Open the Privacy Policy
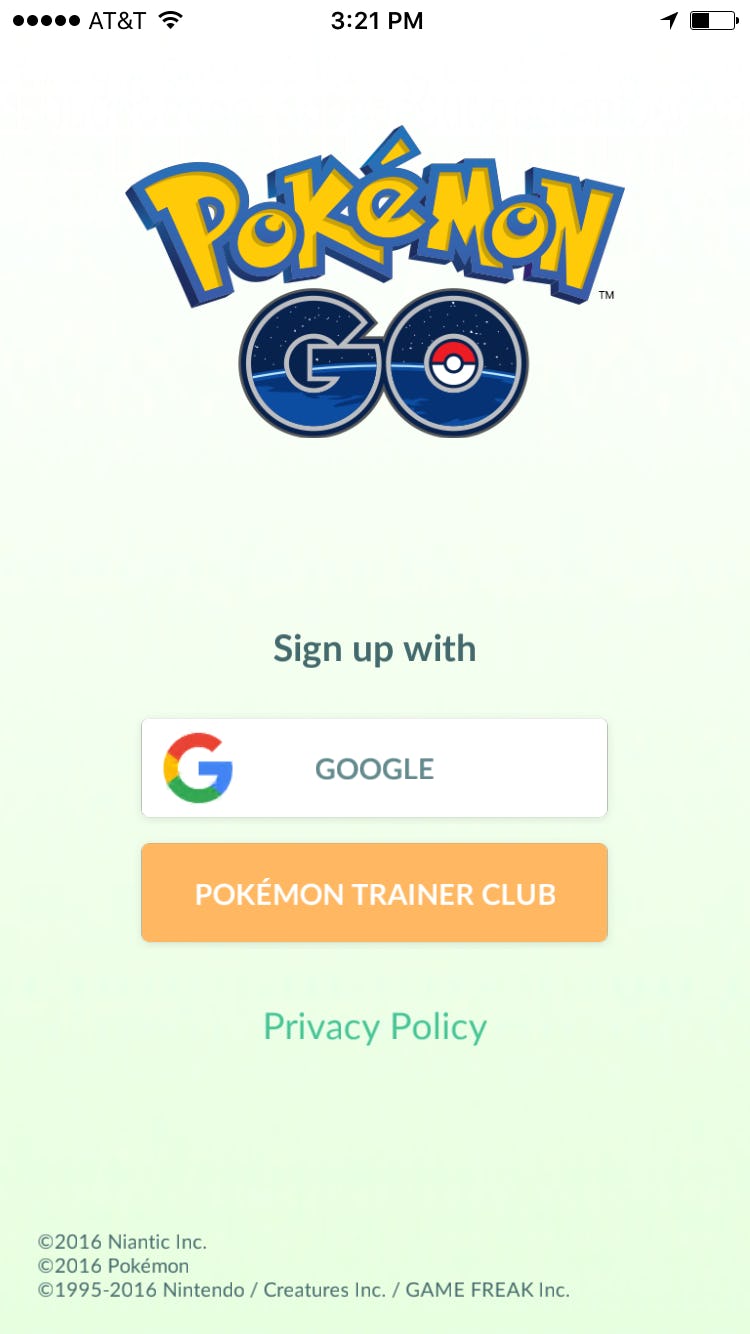 (374, 1026)
